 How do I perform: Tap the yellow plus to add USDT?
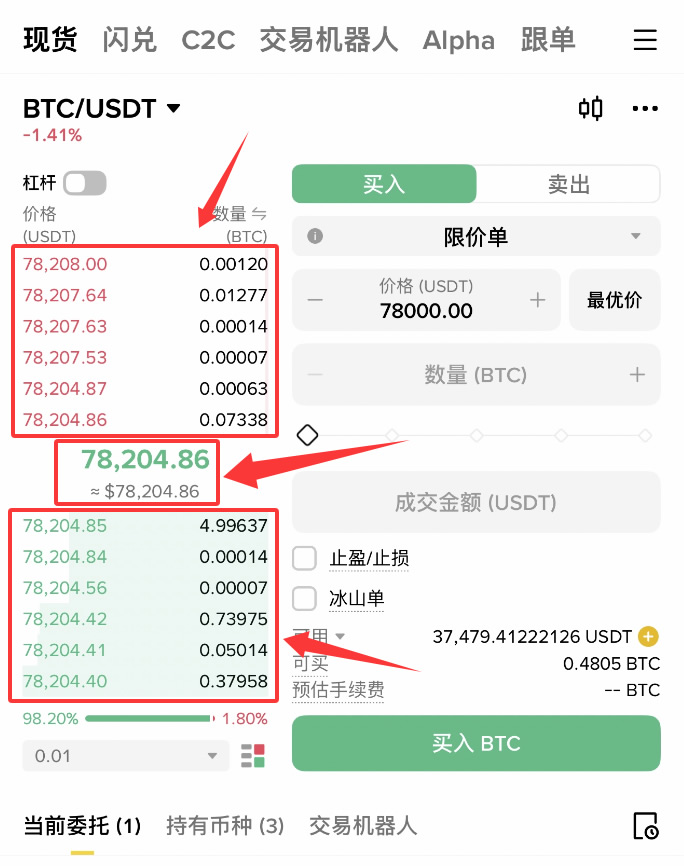point(649,636)
